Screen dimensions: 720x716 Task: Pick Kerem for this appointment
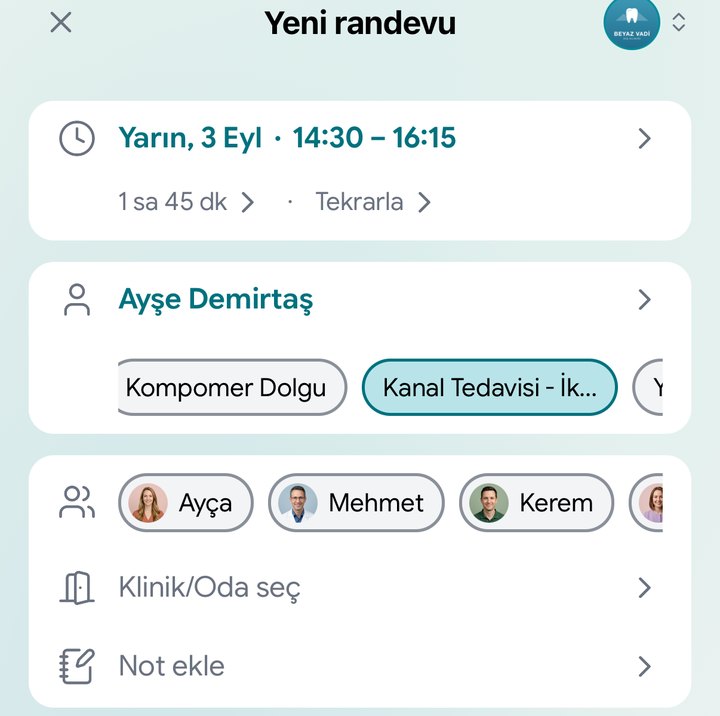[537, 503]
